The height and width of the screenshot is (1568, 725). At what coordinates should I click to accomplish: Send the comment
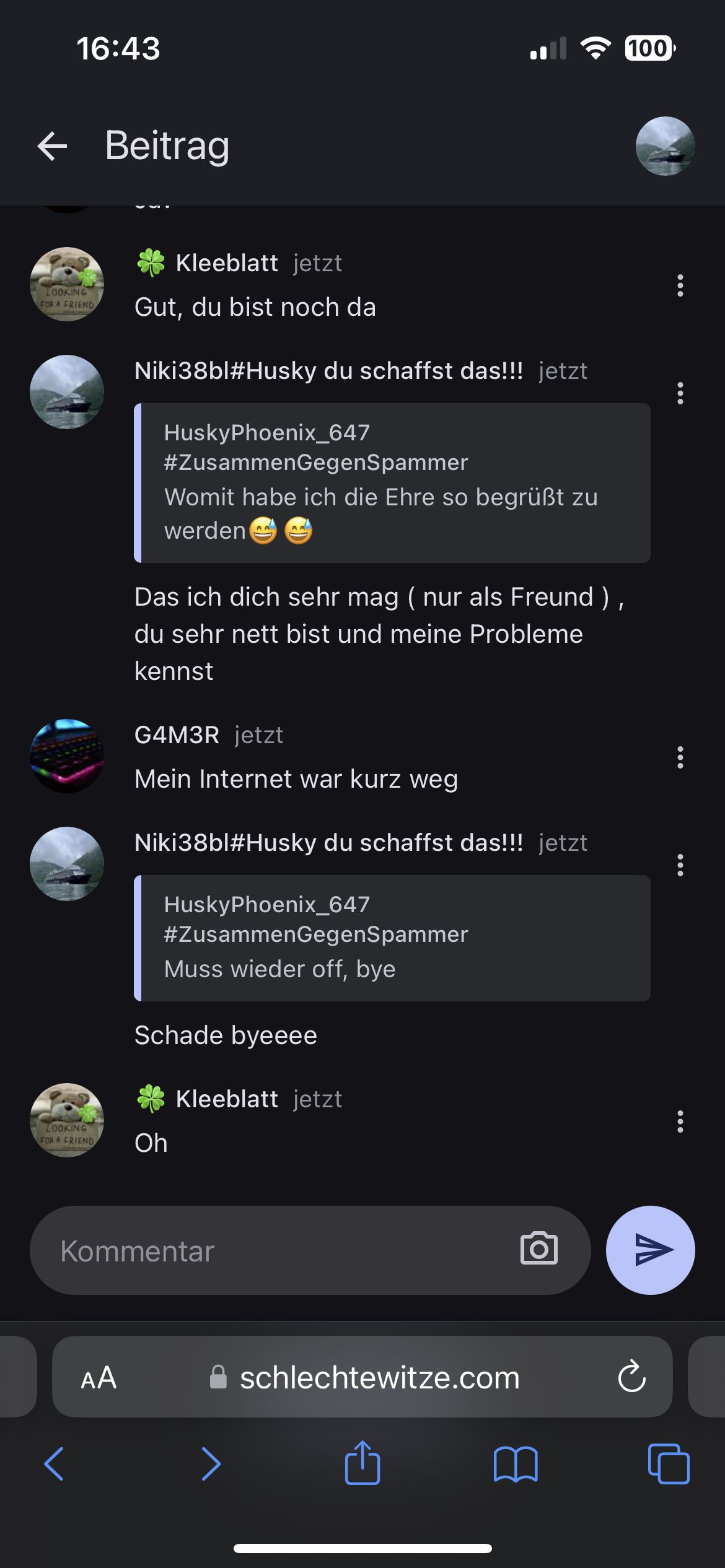tap(650, 1250)
